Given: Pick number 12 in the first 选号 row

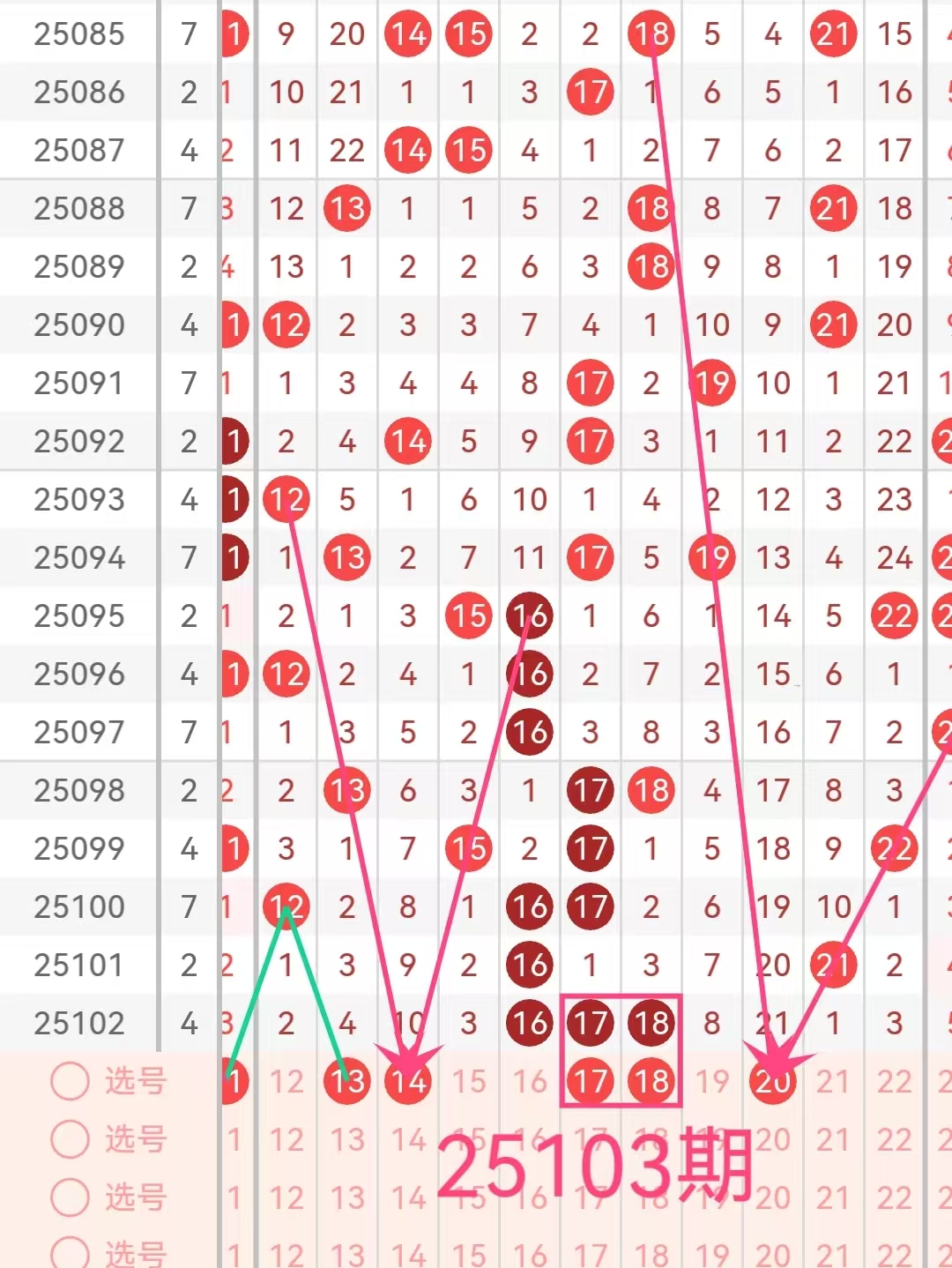Looking at the screenshot, I should pos(286,1081).
